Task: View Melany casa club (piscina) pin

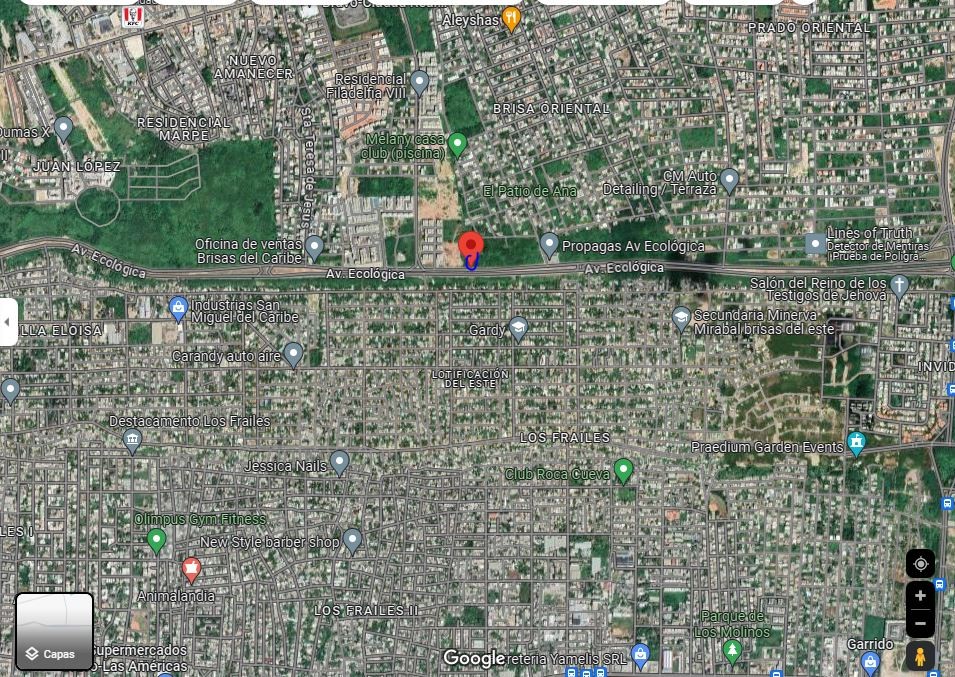Action: (x=458, y=144)
